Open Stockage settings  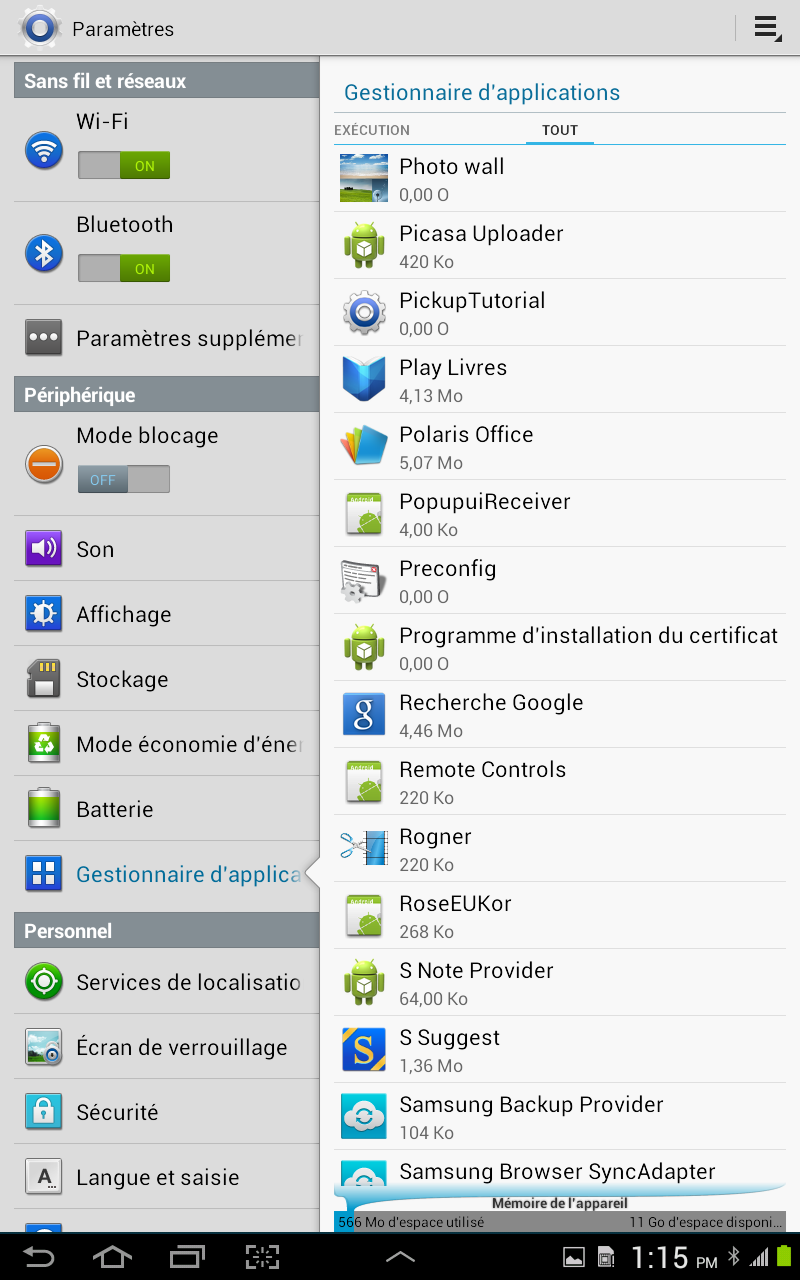pyautogui.click(x=167, y=679)
